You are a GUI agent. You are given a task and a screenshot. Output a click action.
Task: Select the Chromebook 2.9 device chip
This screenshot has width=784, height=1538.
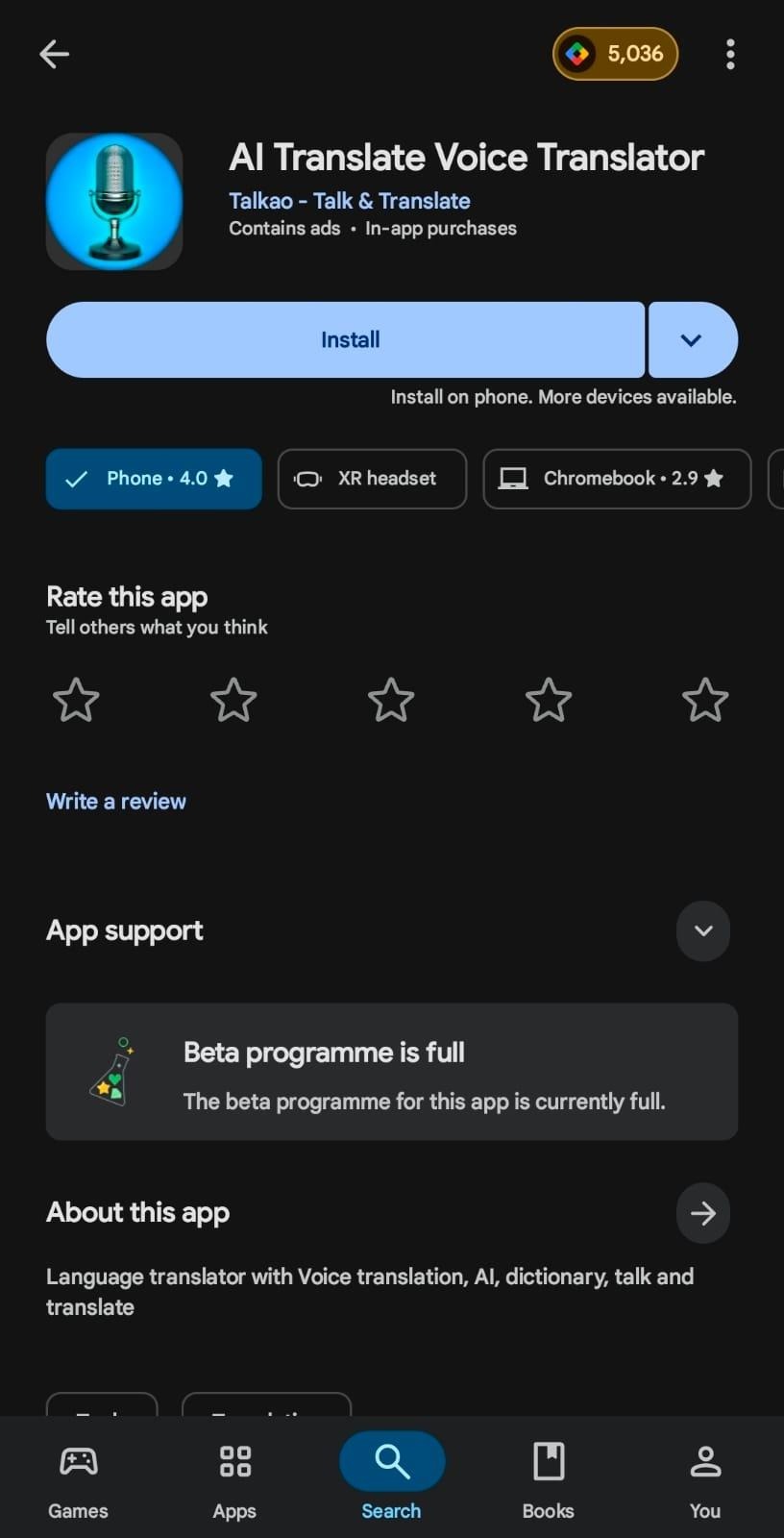pos(616,478)
